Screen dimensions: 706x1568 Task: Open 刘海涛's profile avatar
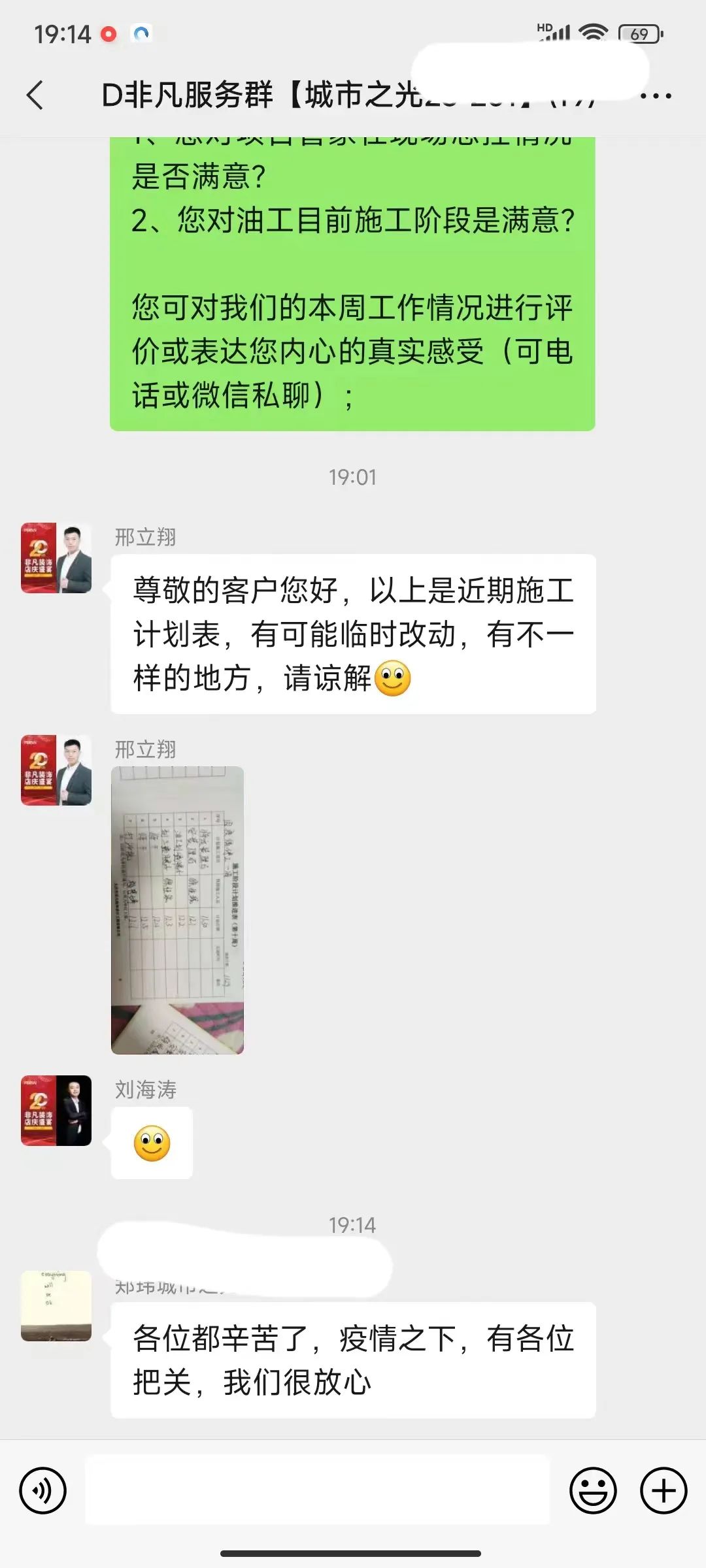click(x=56, y=1111)
